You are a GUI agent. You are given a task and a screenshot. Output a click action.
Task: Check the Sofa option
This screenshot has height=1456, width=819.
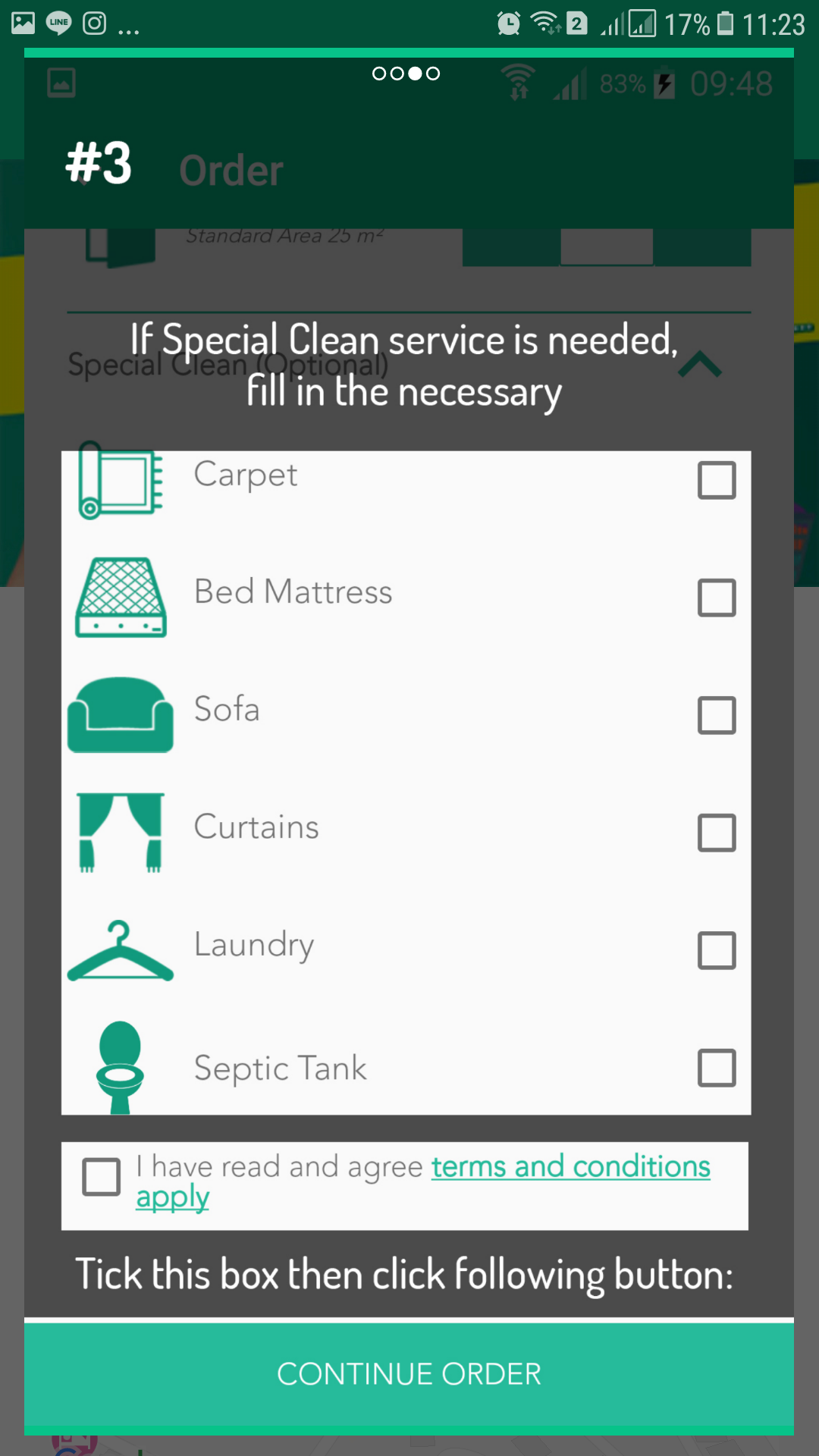click(x=717, y=715)
